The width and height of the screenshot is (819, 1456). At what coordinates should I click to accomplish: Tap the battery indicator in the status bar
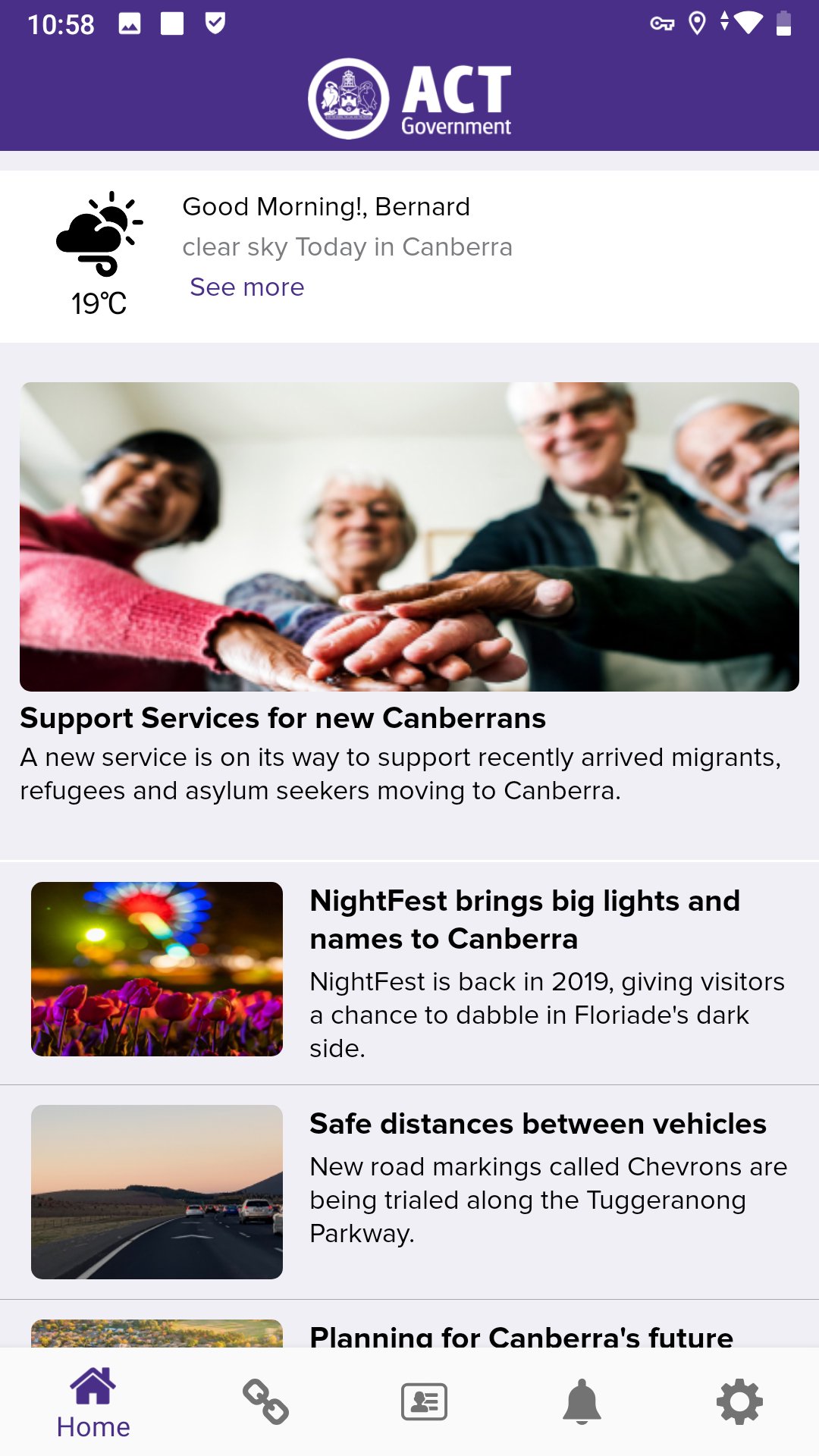pyautogui.click(x=784, y=23)
